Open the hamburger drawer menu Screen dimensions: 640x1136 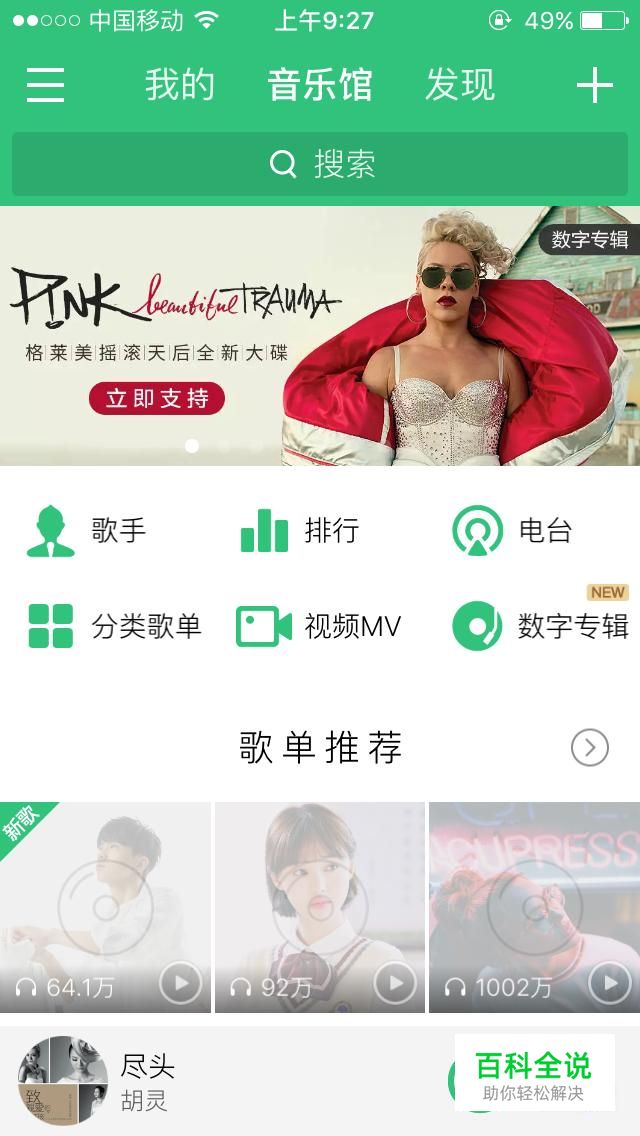(x=45, y=86)
